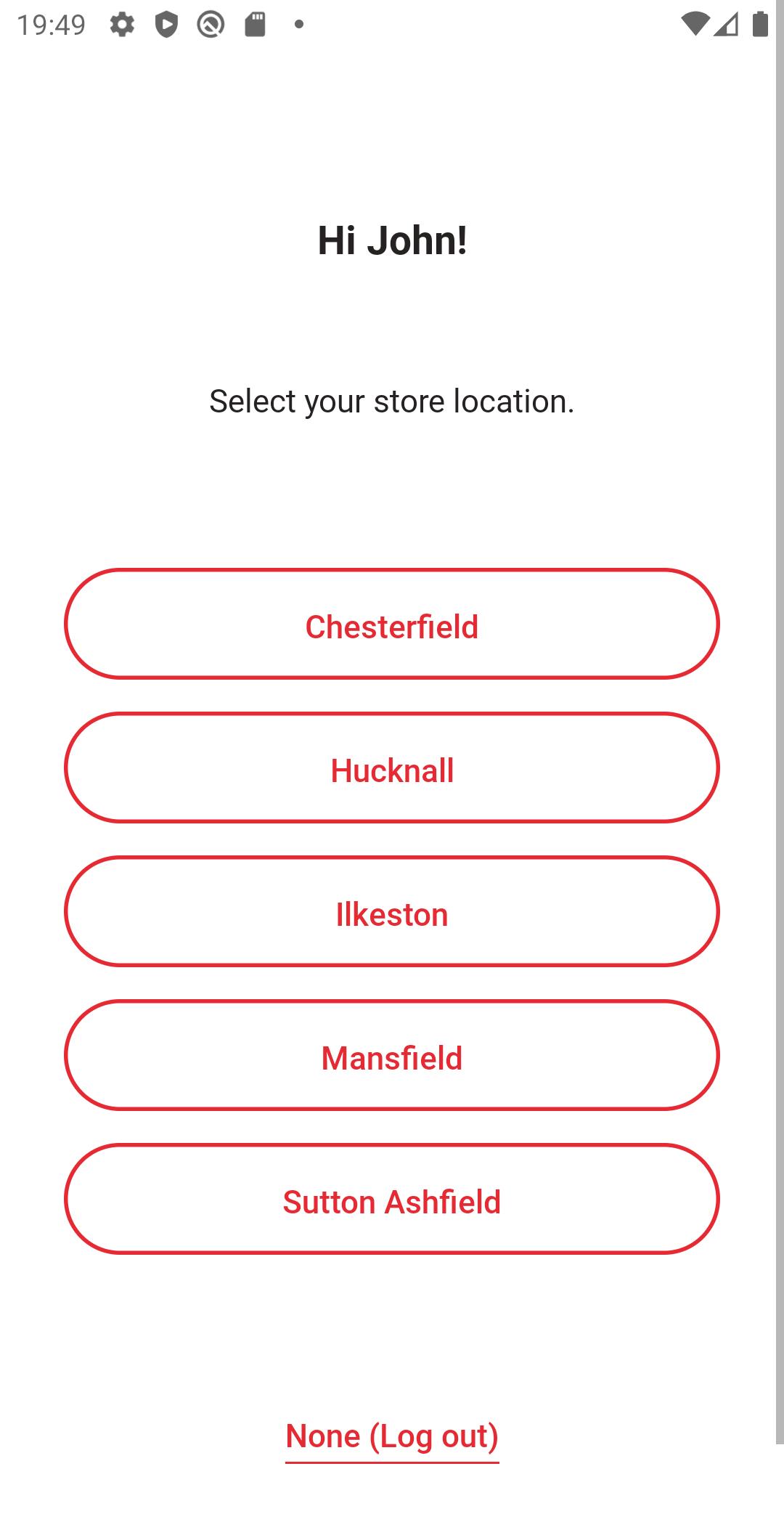Select Mansfield store location
The height and width of the screenshot is (1514, 784).
pyautogui.click(x=392, y=1056)
